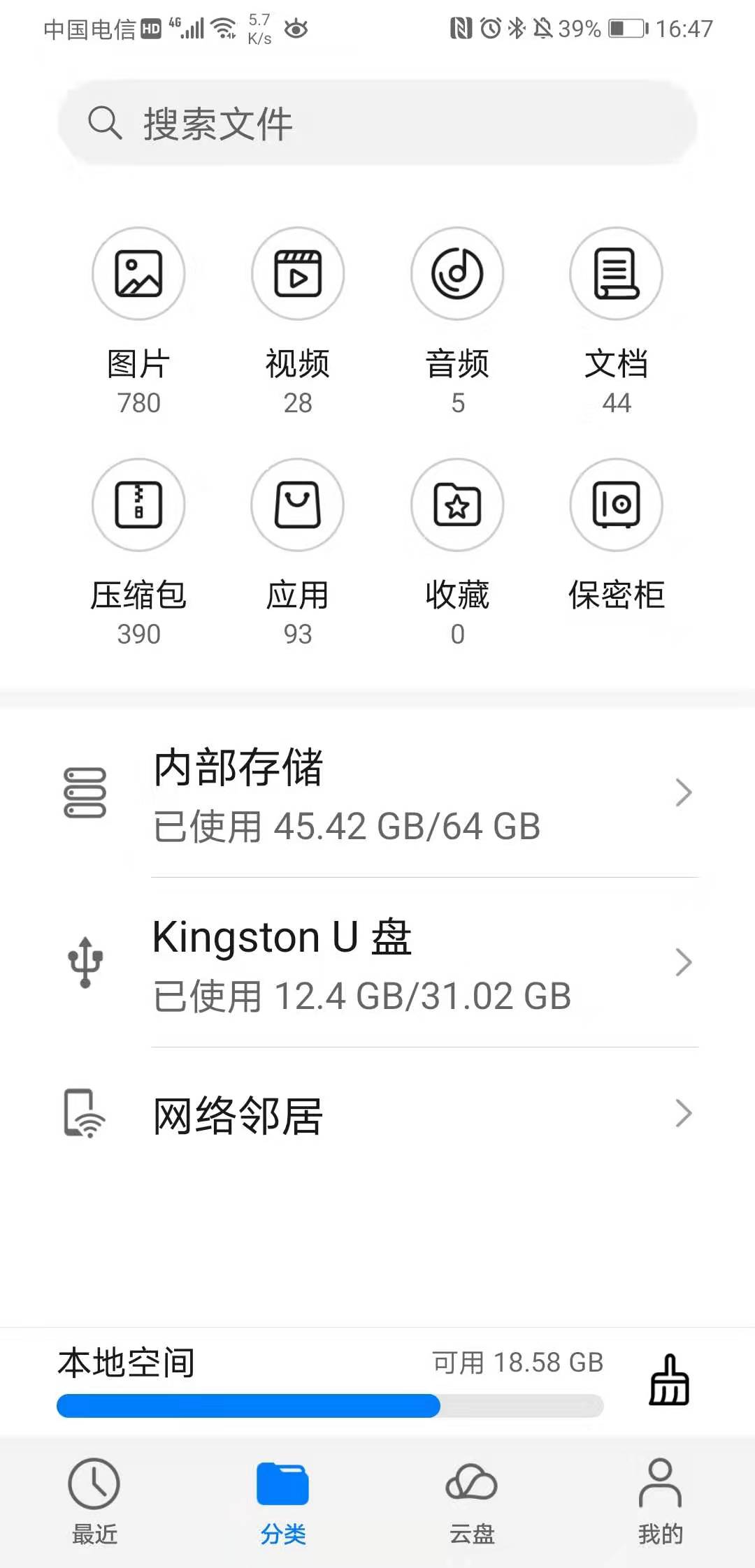
Task: Expand the 内部存储 internal storage entry
Action: [x=683, y=793]
